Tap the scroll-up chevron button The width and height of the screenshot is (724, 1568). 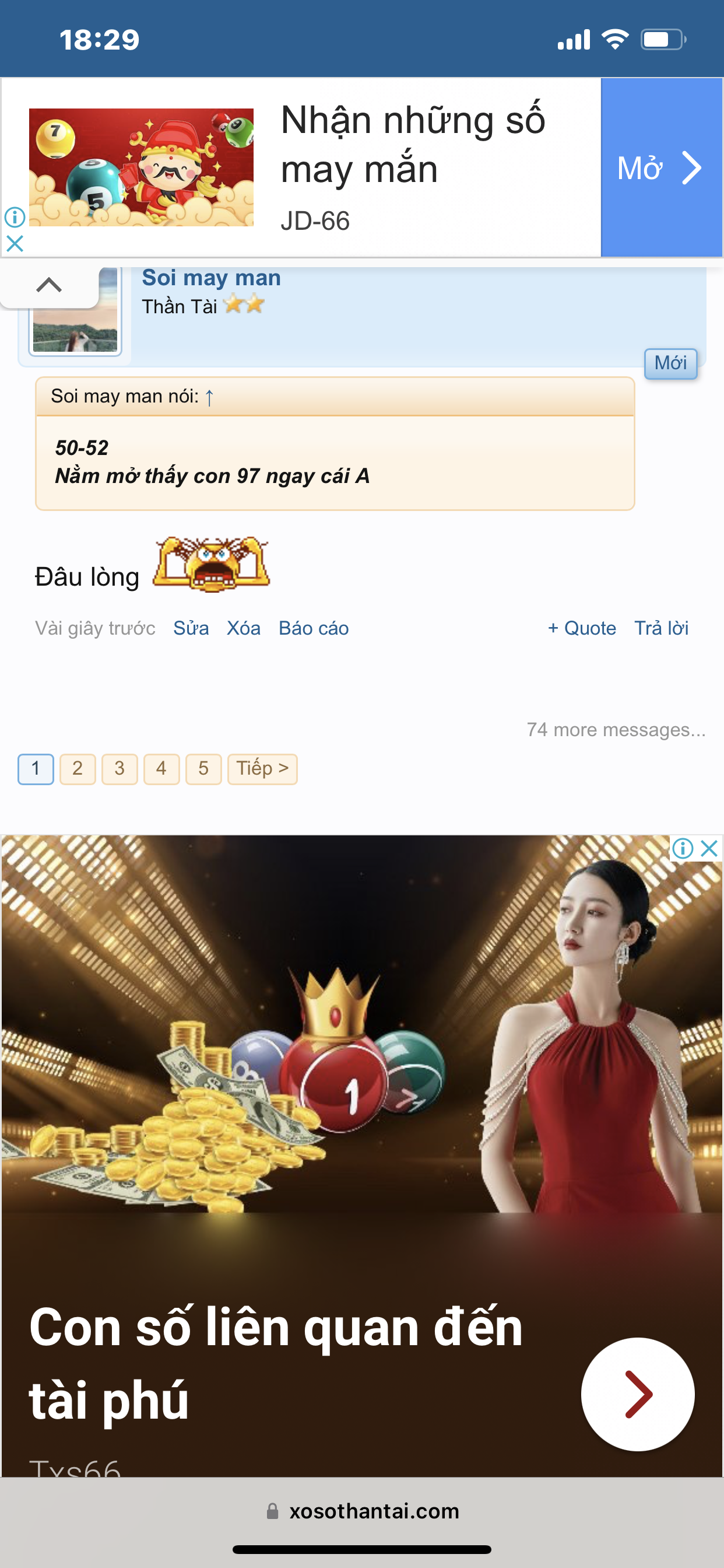(x=50, y=285)
